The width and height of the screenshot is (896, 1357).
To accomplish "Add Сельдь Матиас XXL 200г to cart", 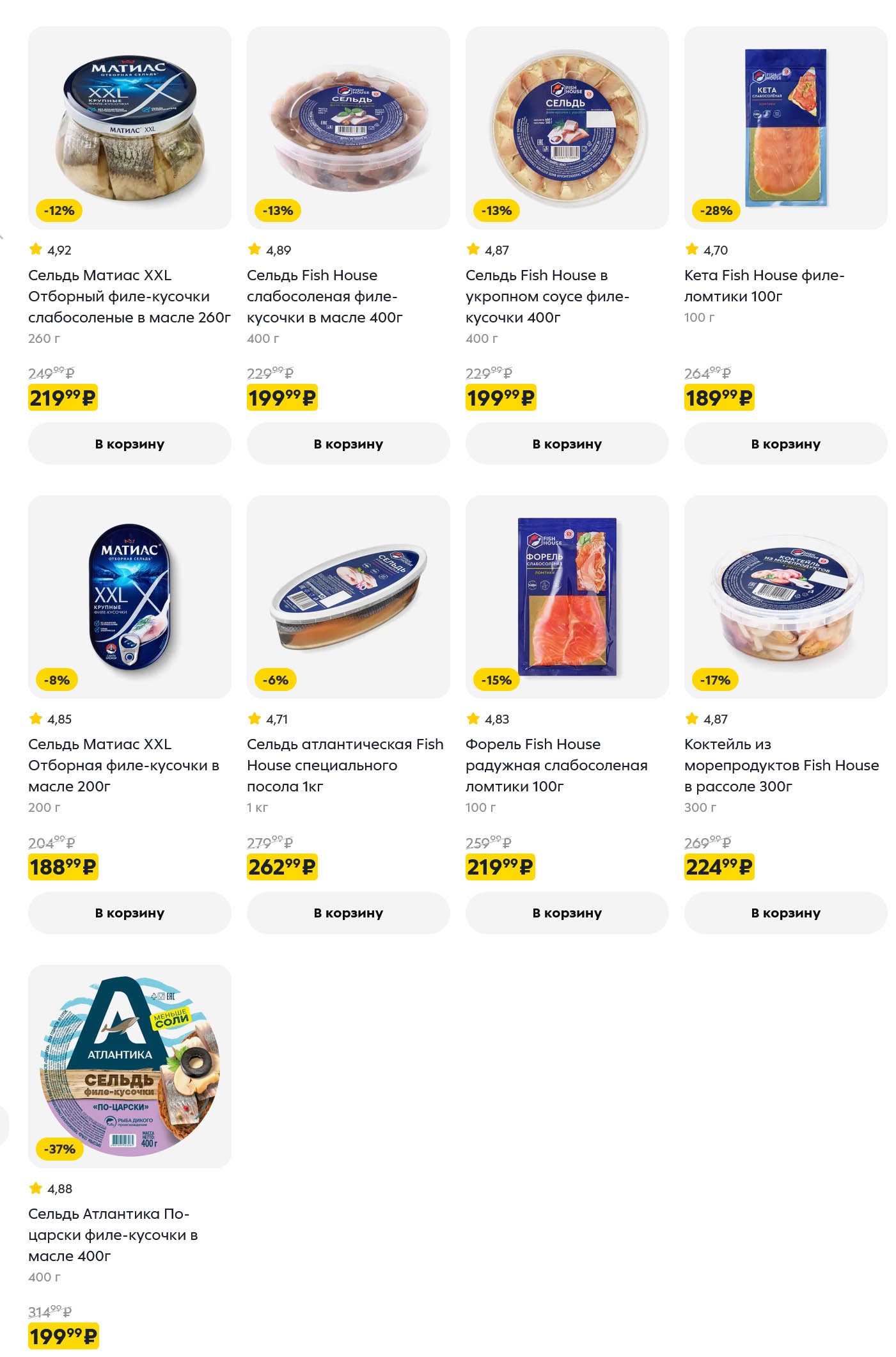I will tap(129, 912).
